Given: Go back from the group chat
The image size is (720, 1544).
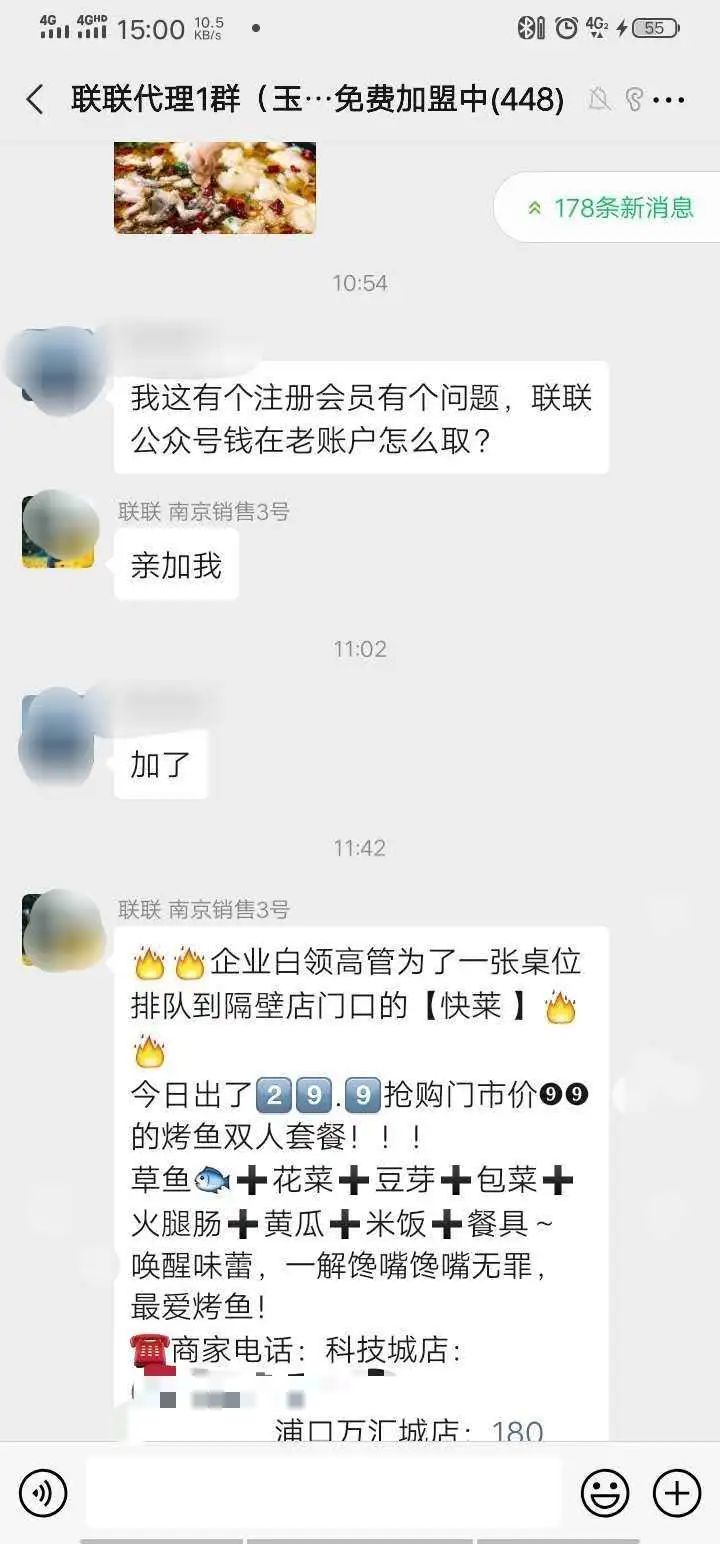Looking at the screenshot, I should point(35,99).
